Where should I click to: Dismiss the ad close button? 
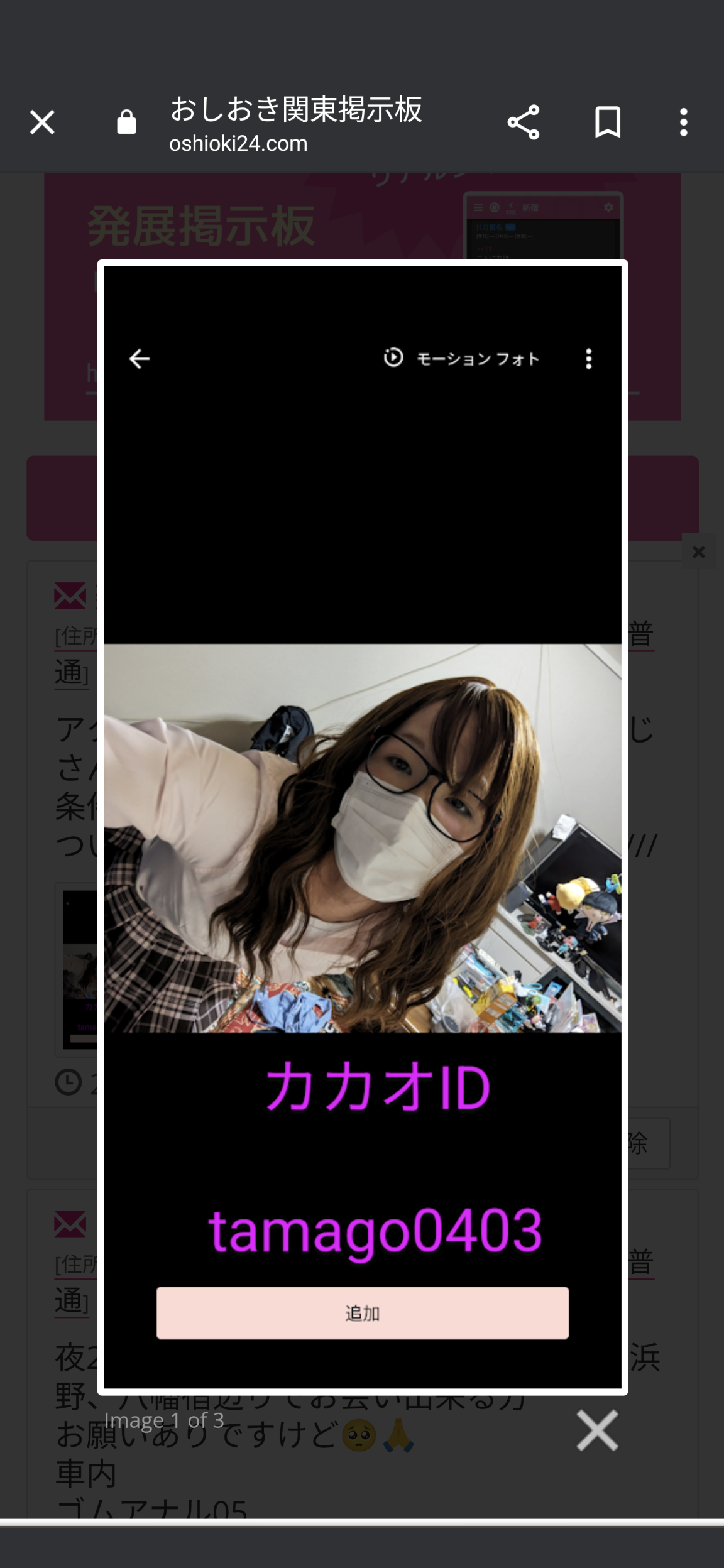tap(698, 552)
